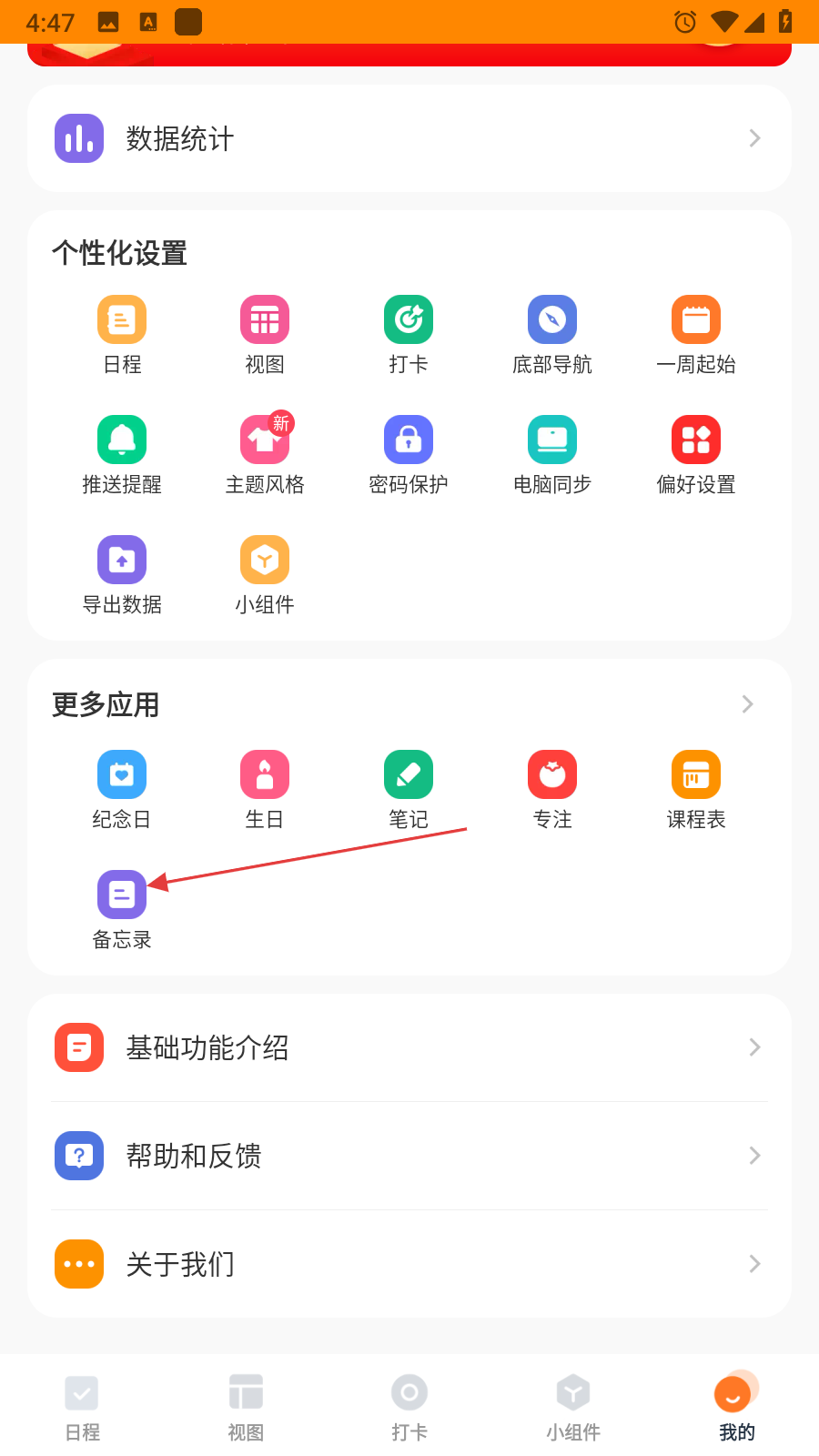Open 关于我们 row
Image resolution: width=819 pixels, height=1456 pixels.
[x=409, y=1264]
